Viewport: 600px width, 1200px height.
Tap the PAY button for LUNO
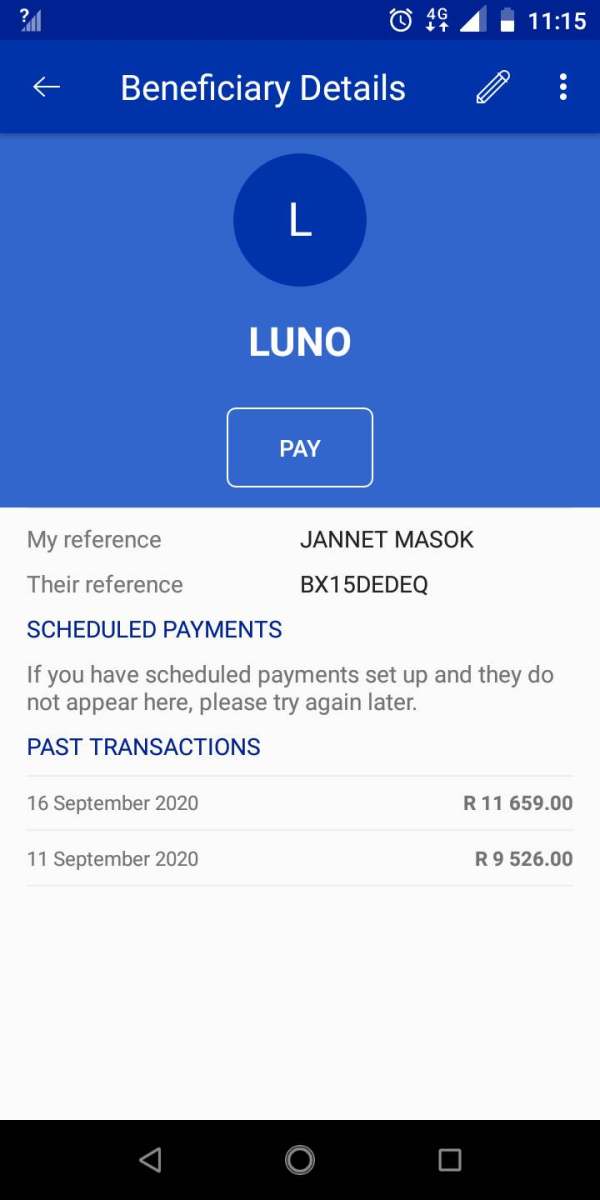[x=300, y=447]
